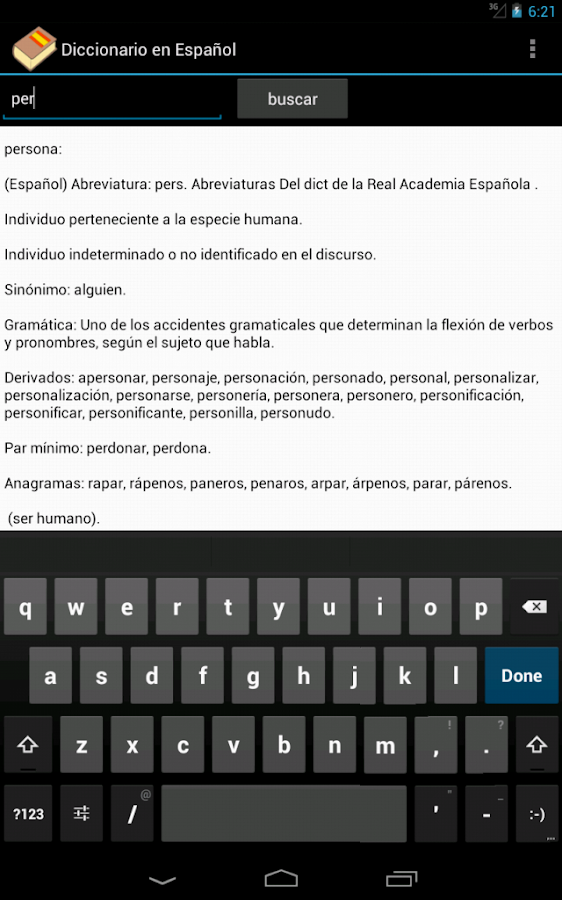Tap the left shift key
Screen dimensions: 562x900
tap(28, 744)
